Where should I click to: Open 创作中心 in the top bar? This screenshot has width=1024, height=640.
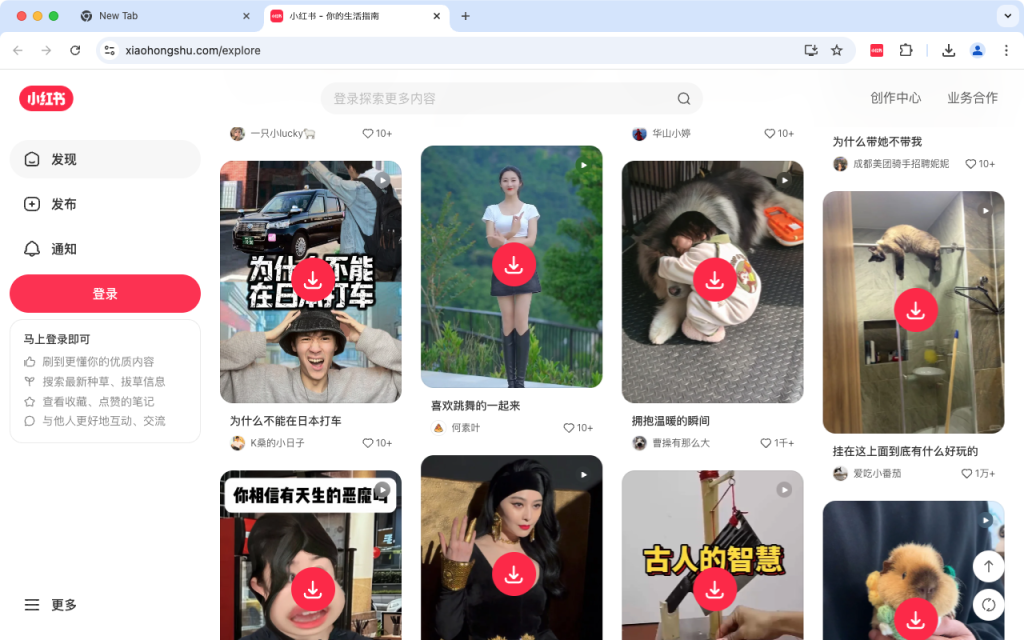(x=895, y=98)
